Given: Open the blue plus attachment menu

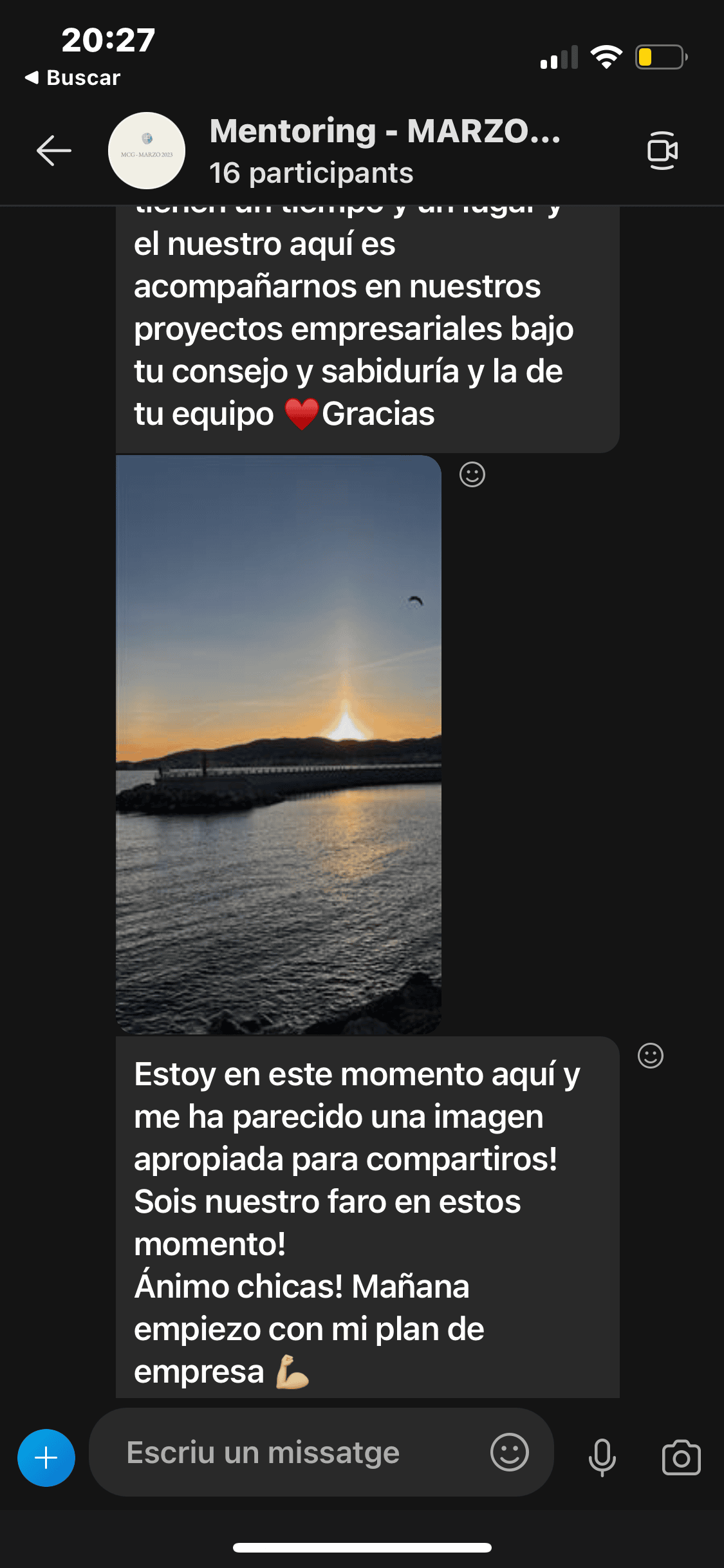Looking at the screenshot, I should (46, 1457).
